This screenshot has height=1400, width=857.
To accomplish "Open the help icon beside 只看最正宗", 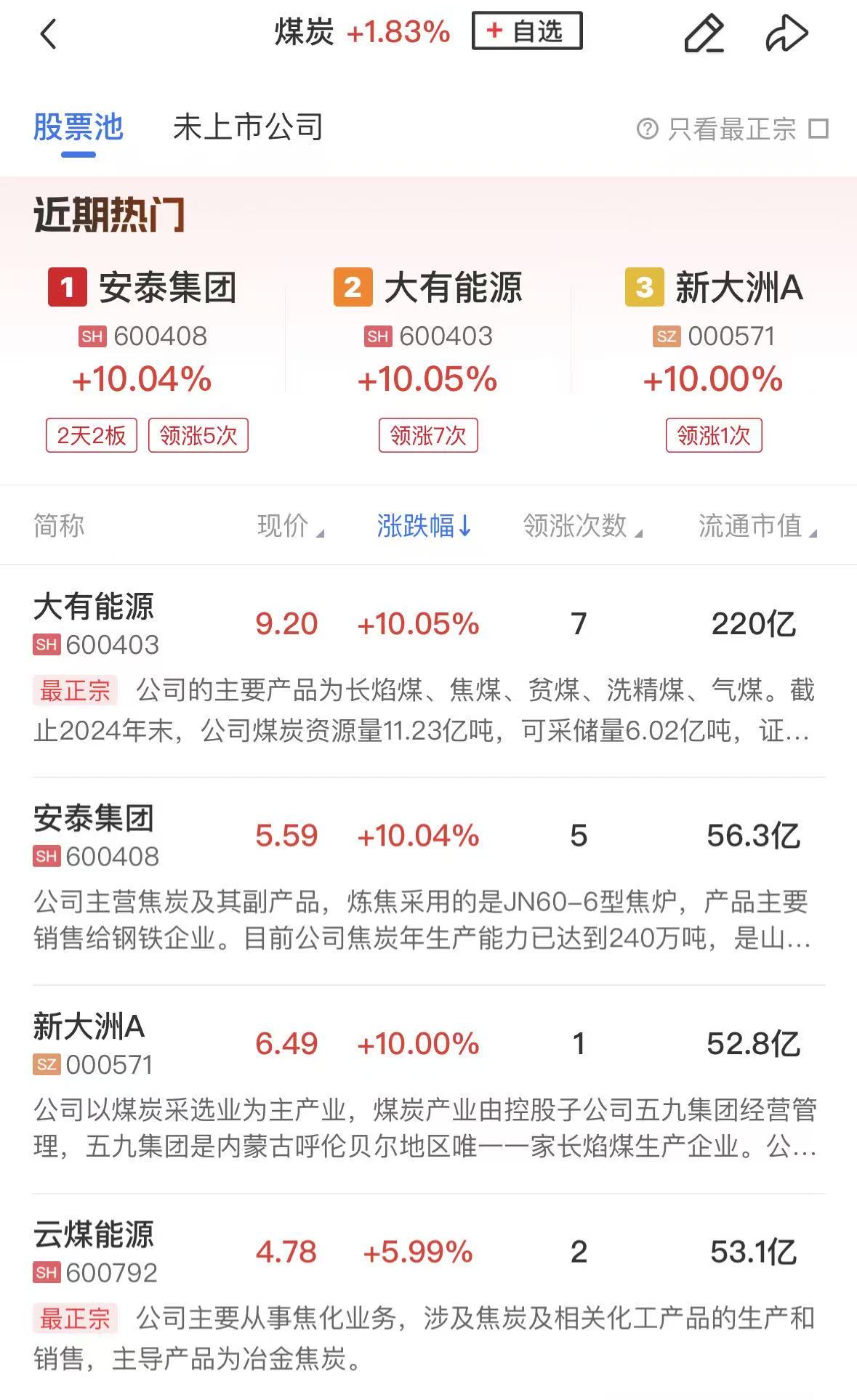I will (647, 129).
